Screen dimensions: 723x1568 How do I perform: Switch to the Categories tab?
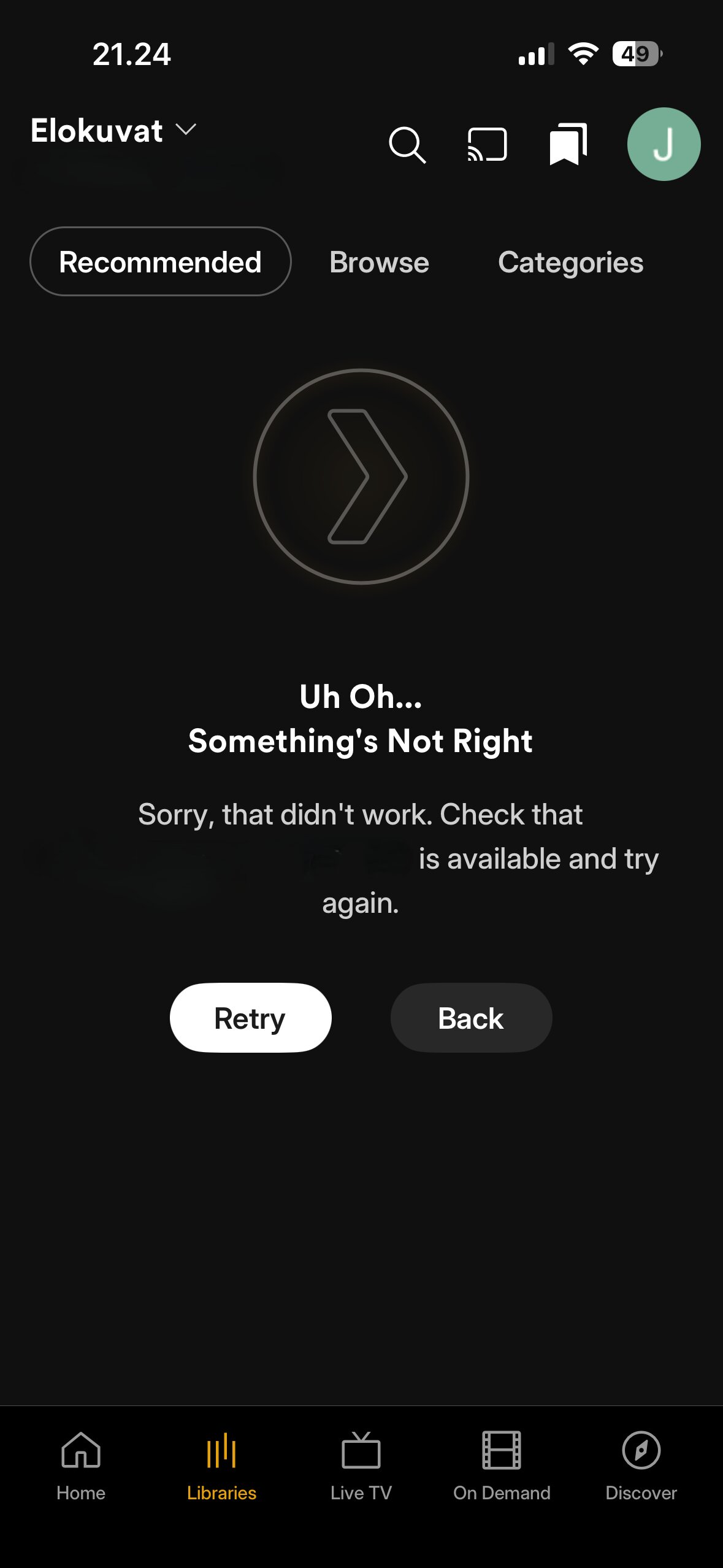pos(570,263)
